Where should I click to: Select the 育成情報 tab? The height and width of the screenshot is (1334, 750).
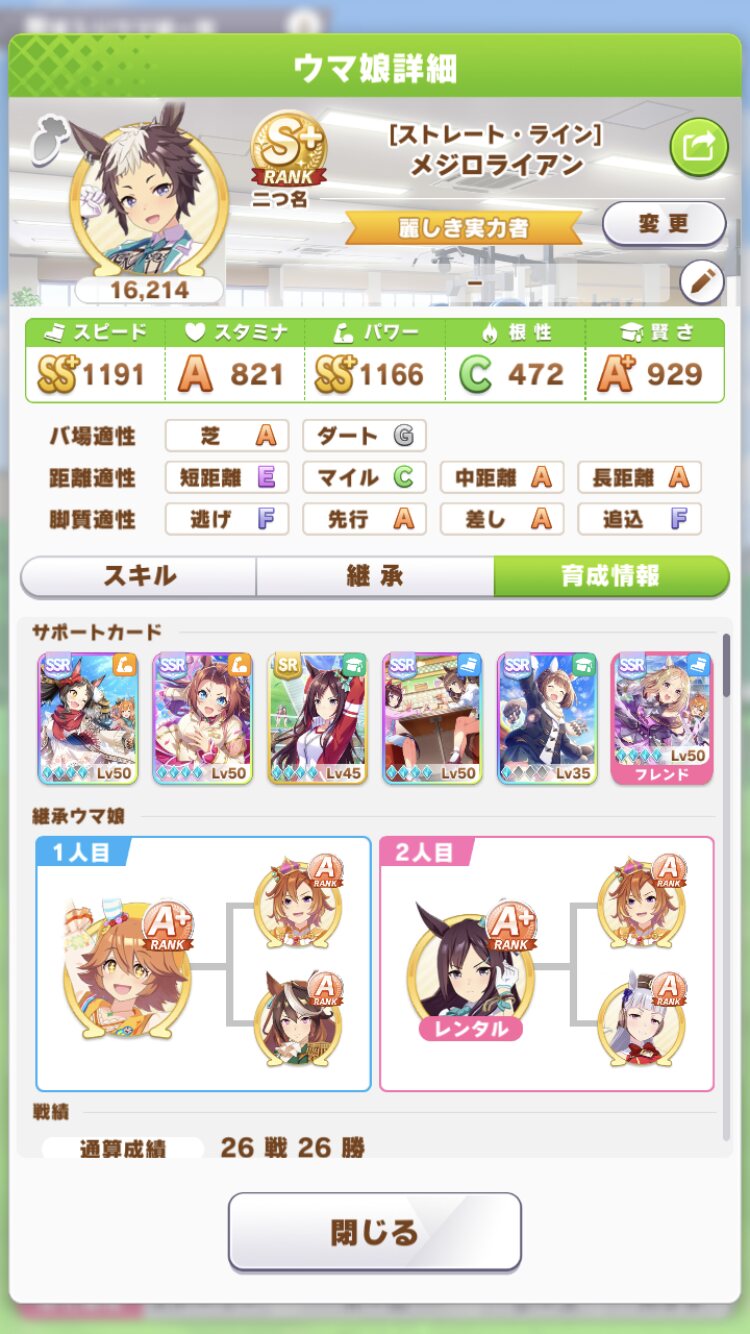[x=610, y=576]
